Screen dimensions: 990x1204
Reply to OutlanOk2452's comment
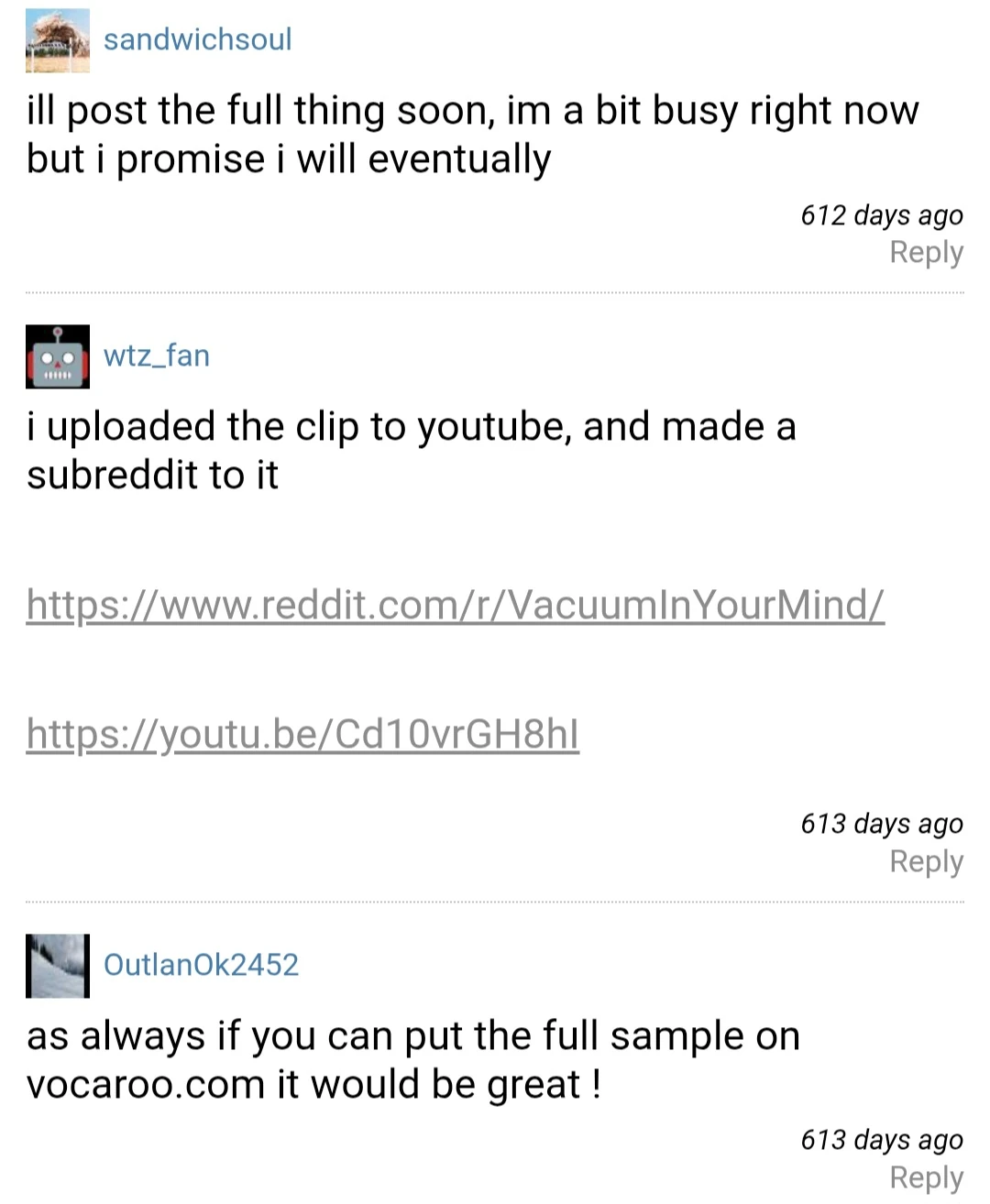point(926,1177)
